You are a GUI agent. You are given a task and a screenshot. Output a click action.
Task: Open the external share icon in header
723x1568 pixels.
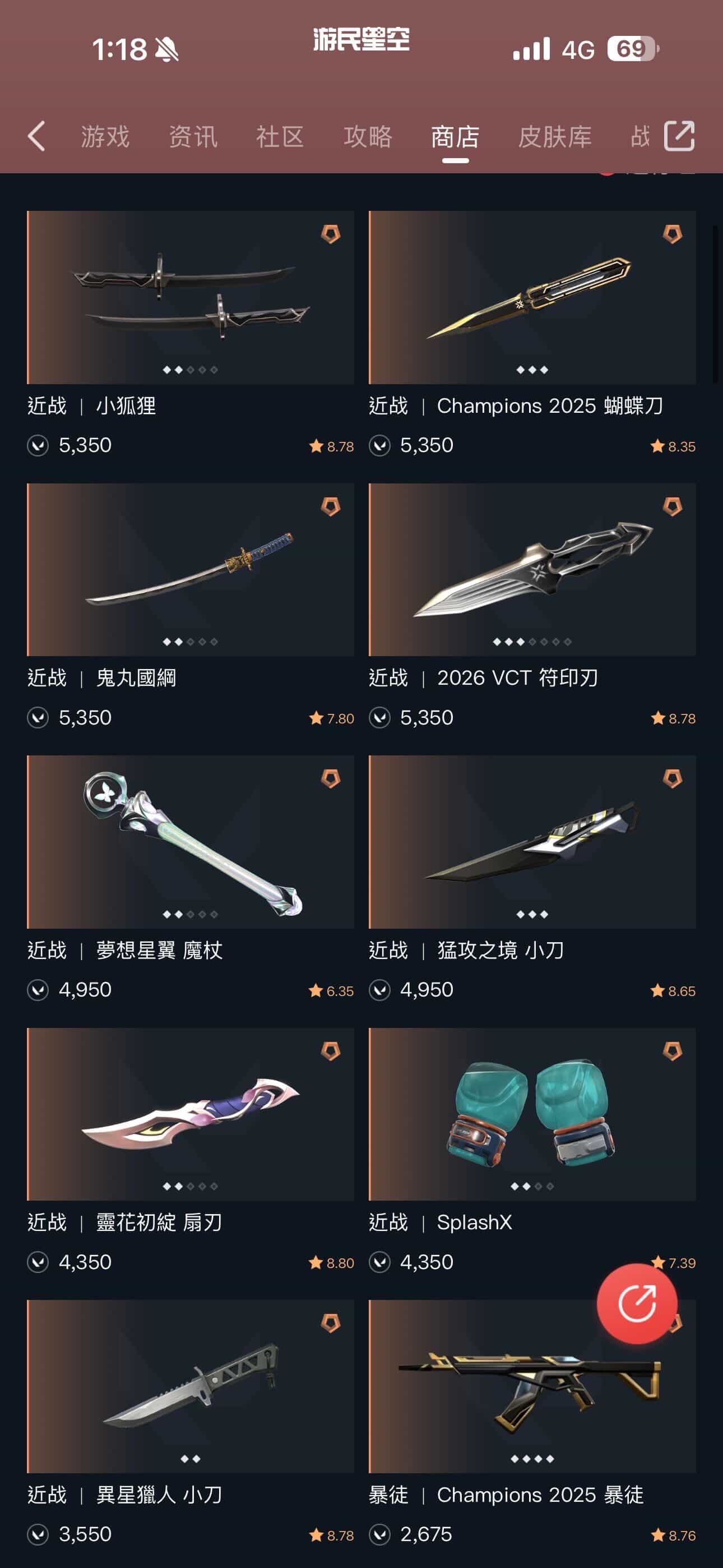pyautogui.click(x=679, y=136)
